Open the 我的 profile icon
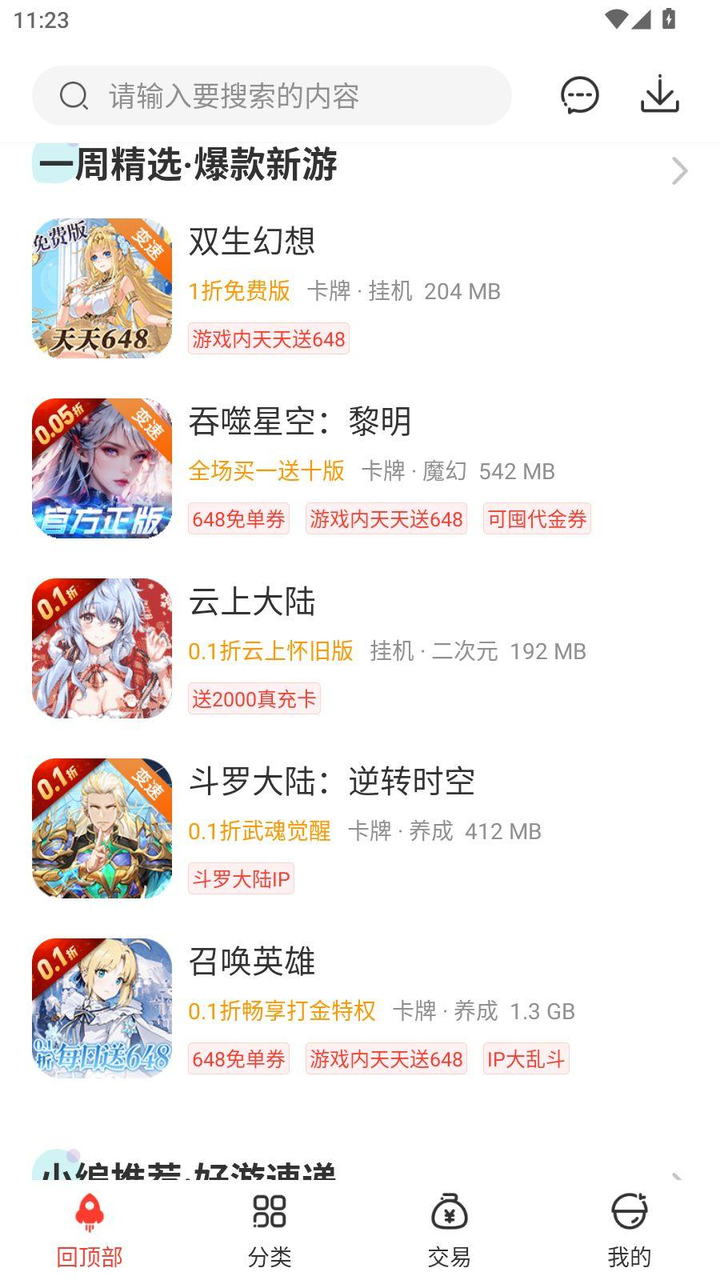This screenshot has height=1280, width=720. (x=629, y=1213)
